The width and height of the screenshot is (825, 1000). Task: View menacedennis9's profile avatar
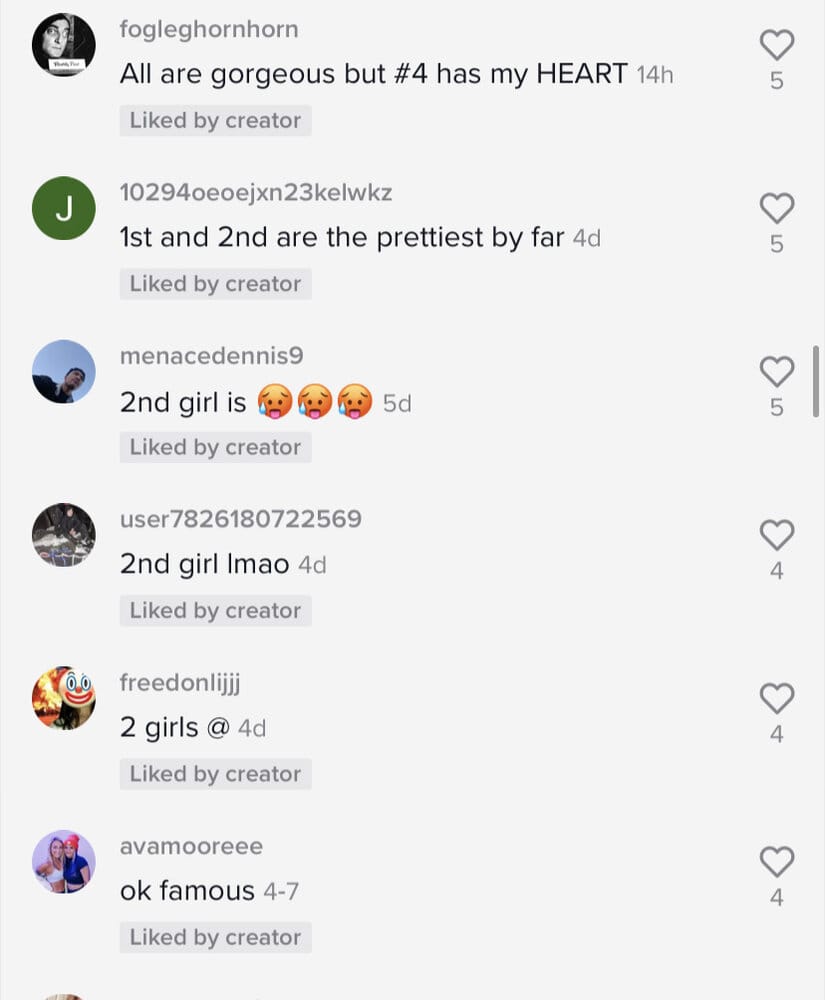click(64, 371)
